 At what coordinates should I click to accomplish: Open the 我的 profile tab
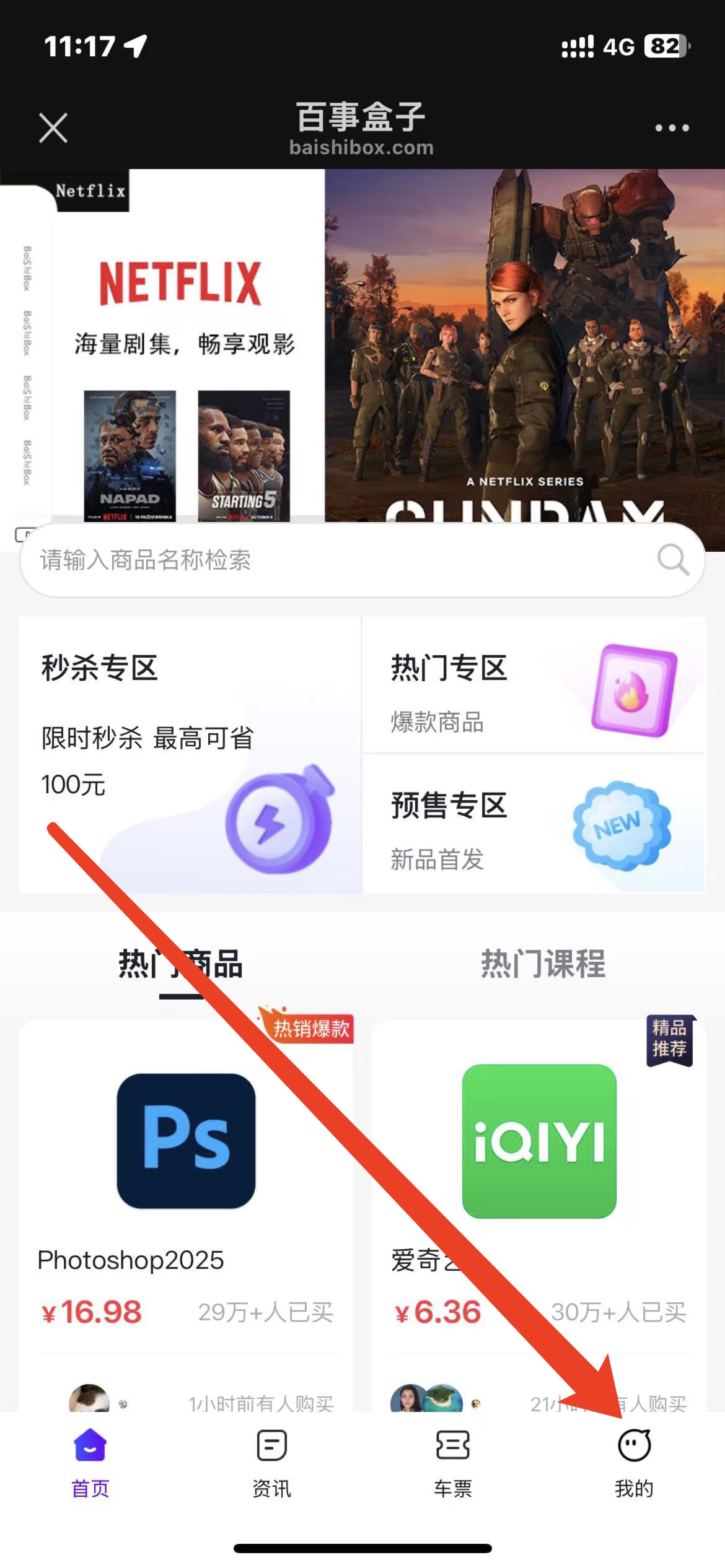[x=634, y=1463]
